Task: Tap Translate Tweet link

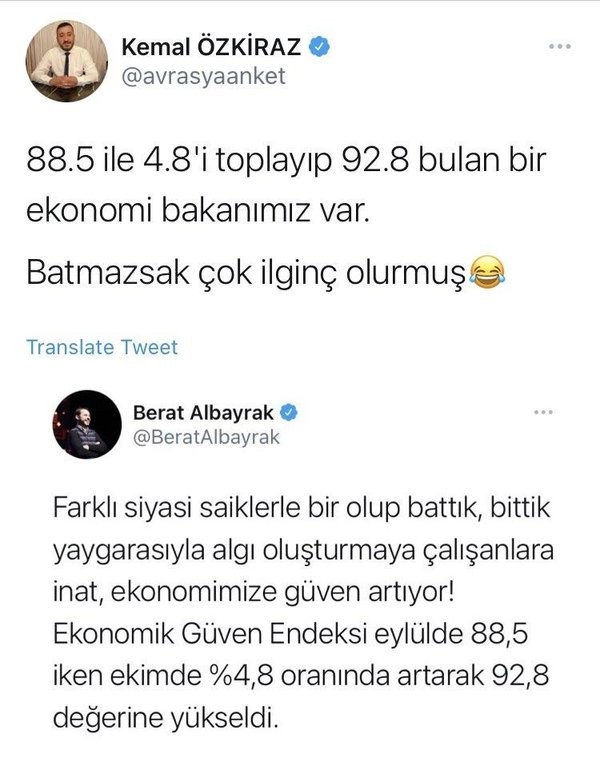Action: pyautogui.click(x=102, y=347)
